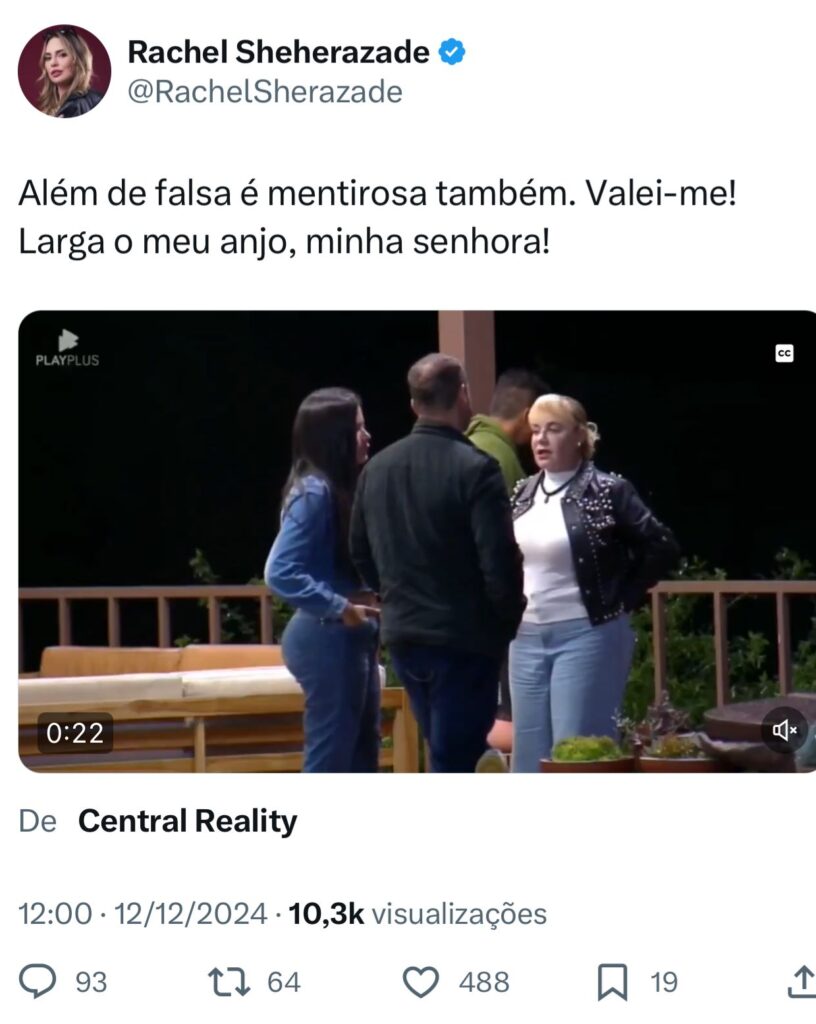The image size is (816, 1024).
Task: Open Rachel Sheherazade's profile picture
Action: tap(64, 71)
